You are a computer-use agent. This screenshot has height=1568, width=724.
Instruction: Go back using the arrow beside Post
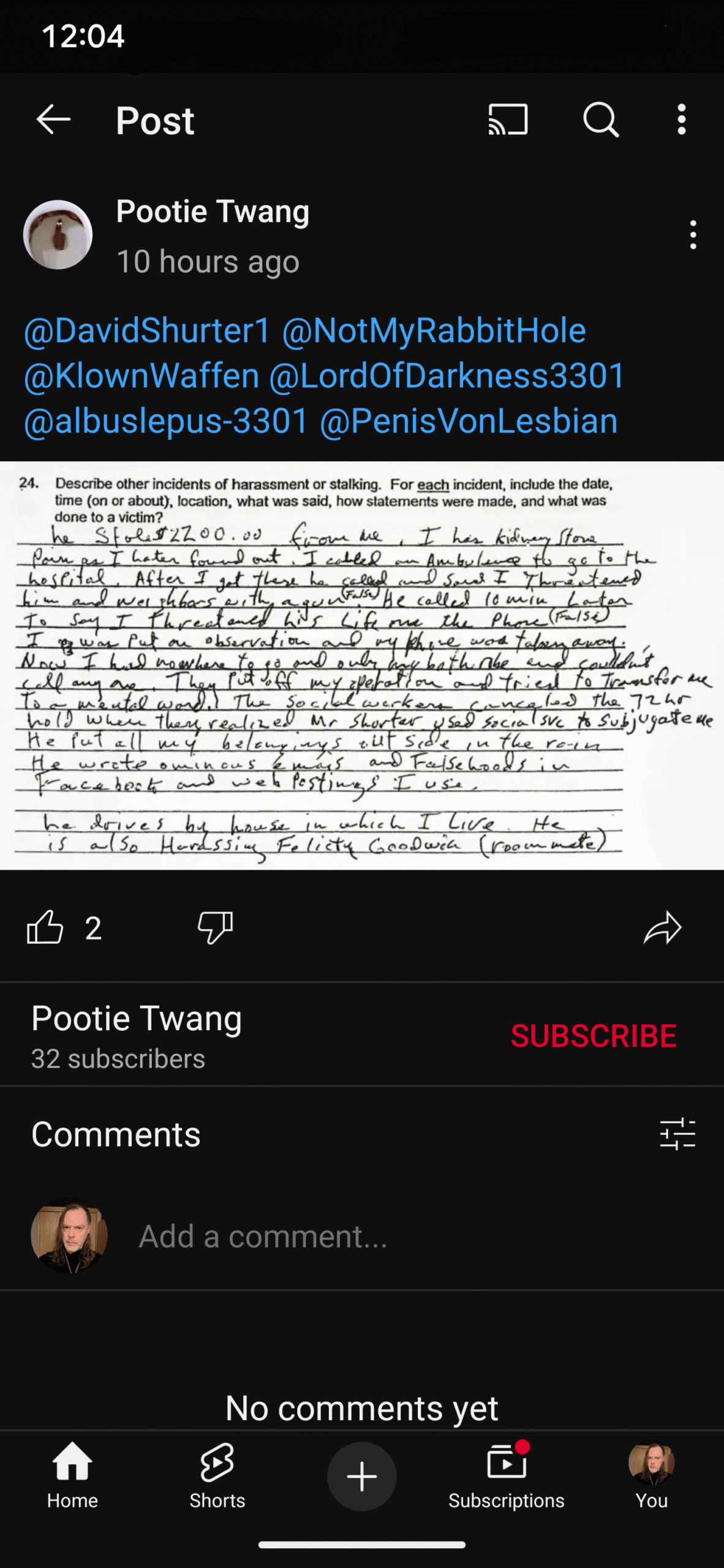(54, 119)
